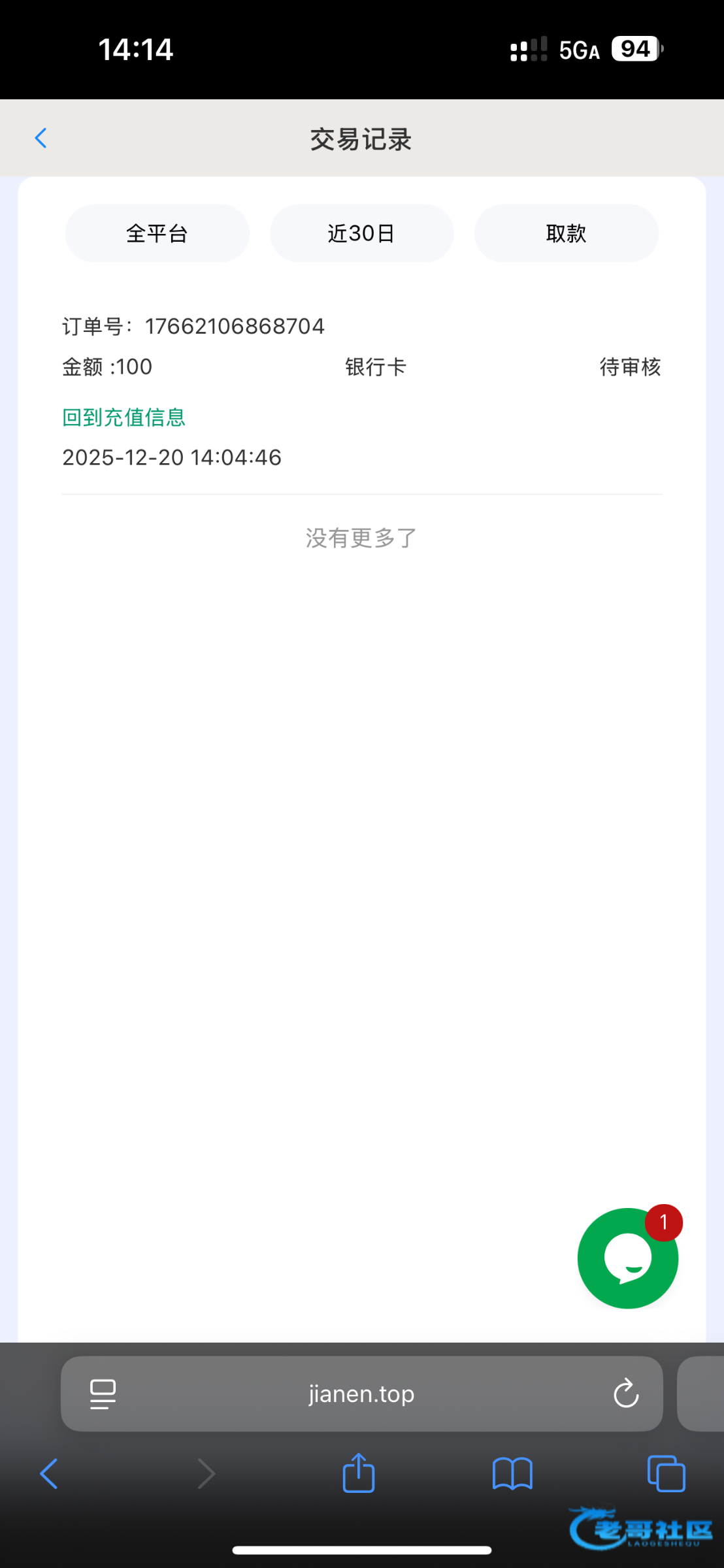Image resolution: width=724 pixels, height=1568 pixels.
Task: Open the 近30日 date filter
Action: (x=361, y=233)
